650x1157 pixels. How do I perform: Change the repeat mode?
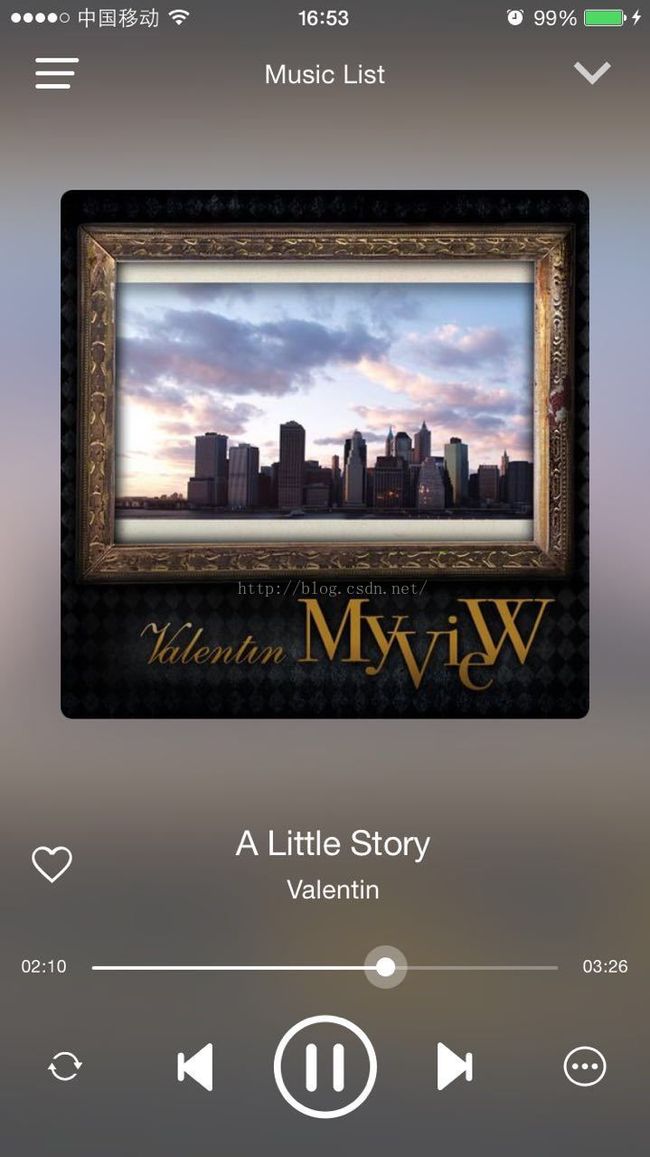click(65, 1066)
